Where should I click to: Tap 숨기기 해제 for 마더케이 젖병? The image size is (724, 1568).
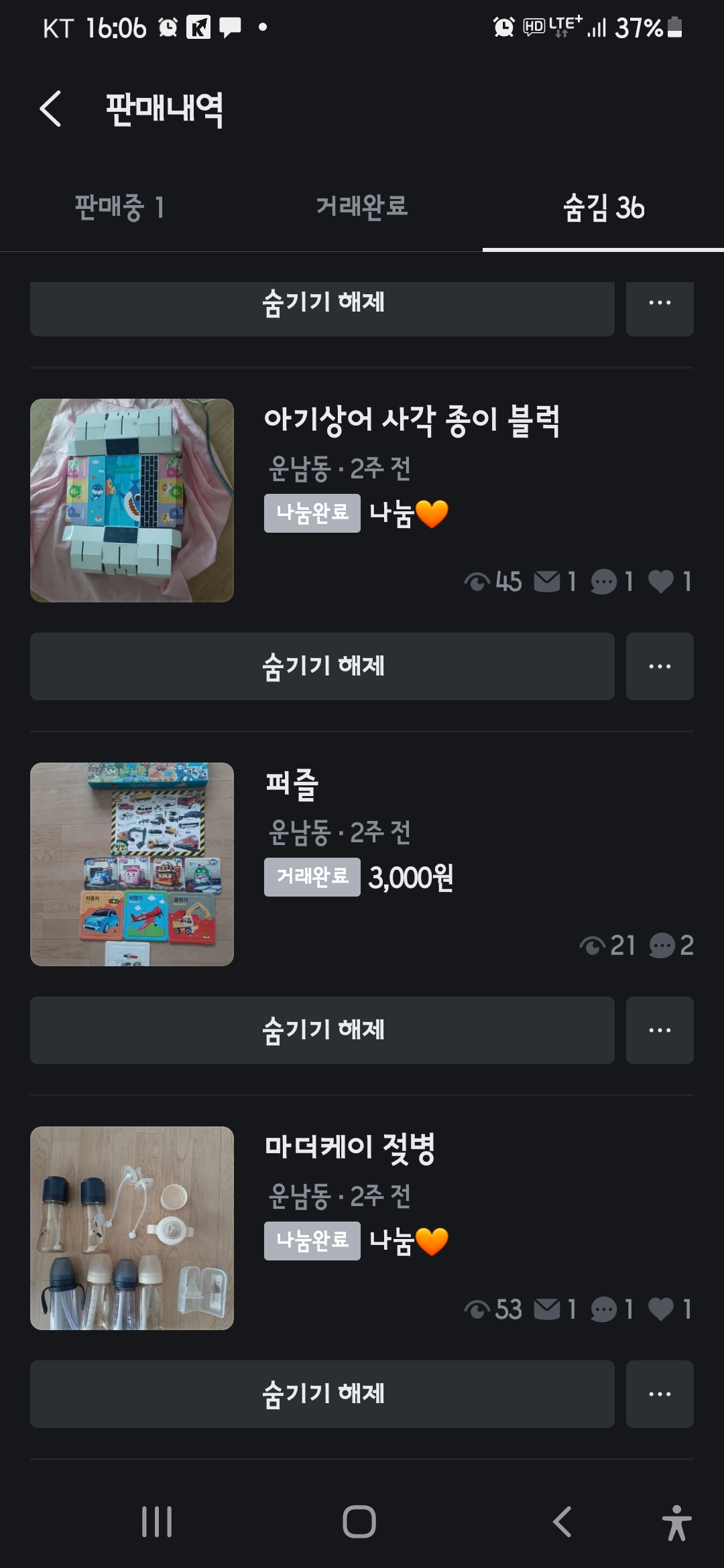coord(322,1394)
